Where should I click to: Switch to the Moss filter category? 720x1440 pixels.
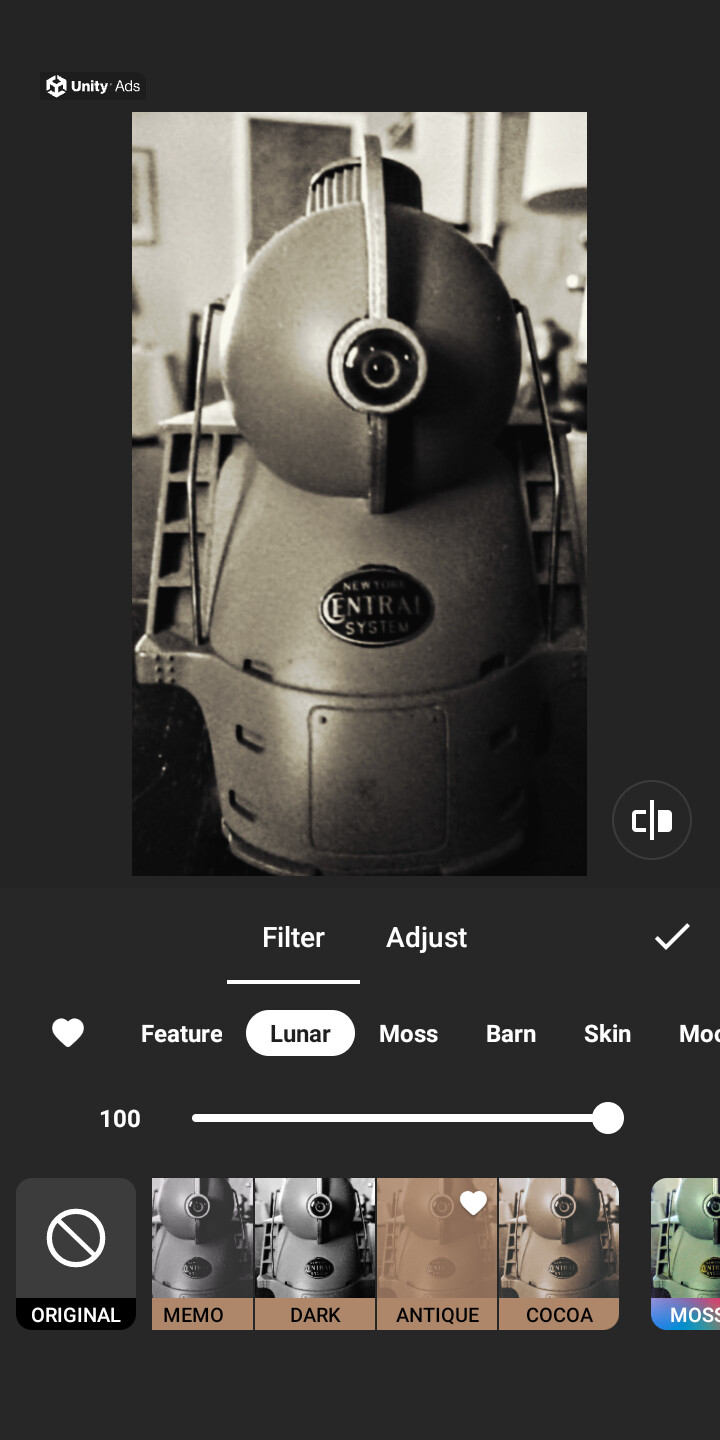click(x=408, y=1034)
